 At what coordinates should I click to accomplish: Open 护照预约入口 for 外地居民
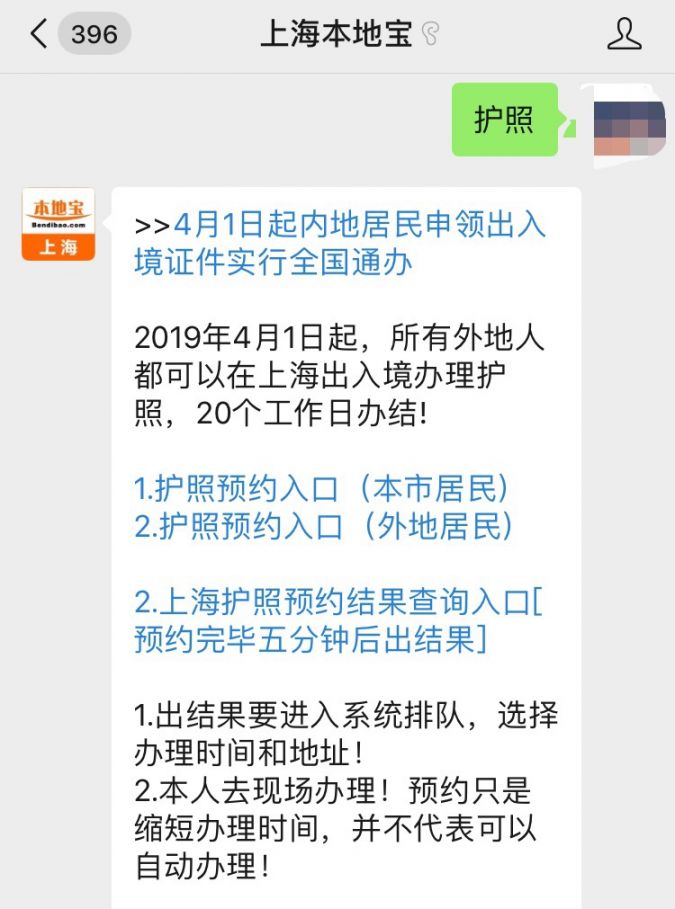click(324, 526)
